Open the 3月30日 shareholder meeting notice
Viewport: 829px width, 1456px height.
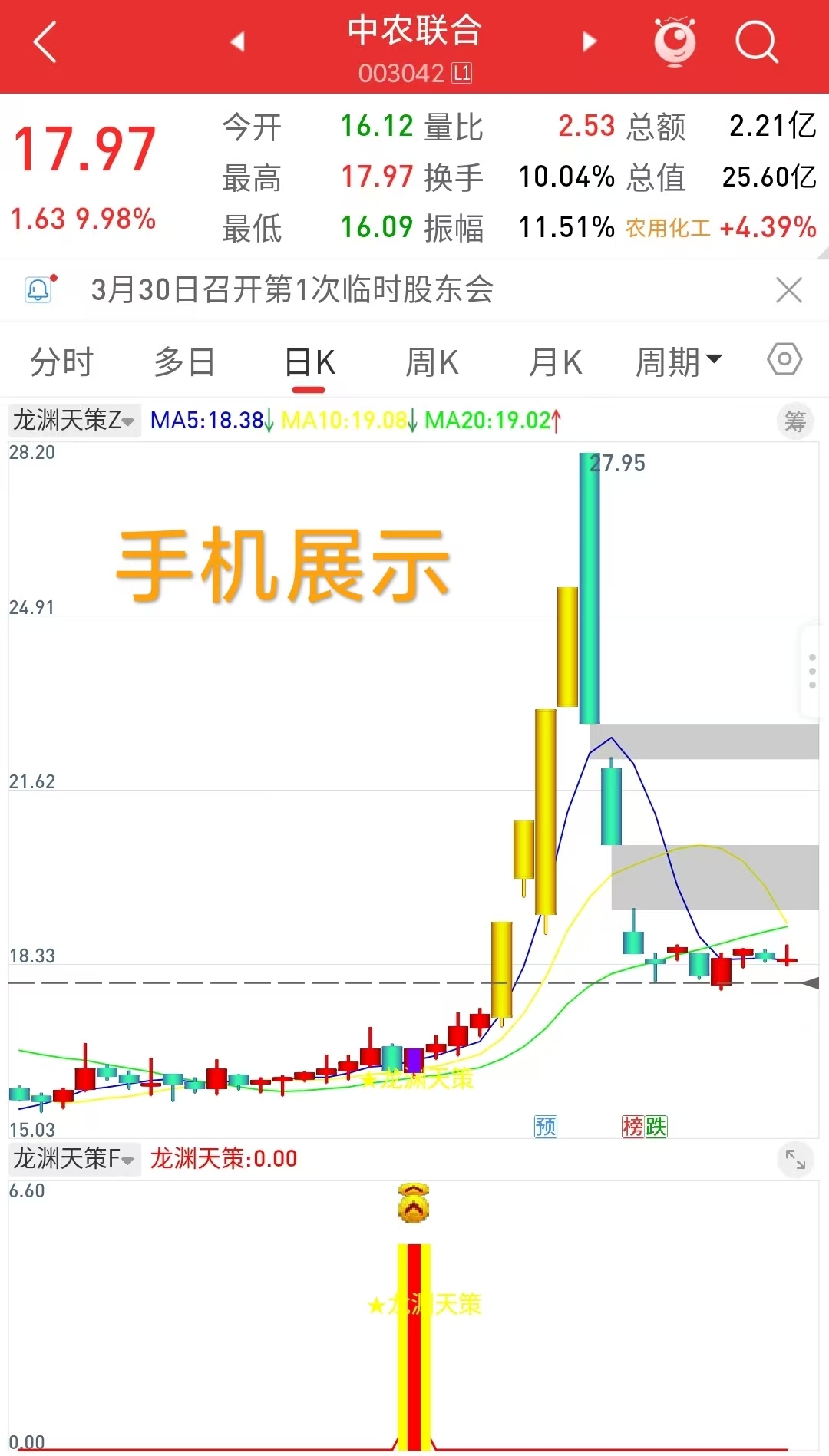[292, 290]
